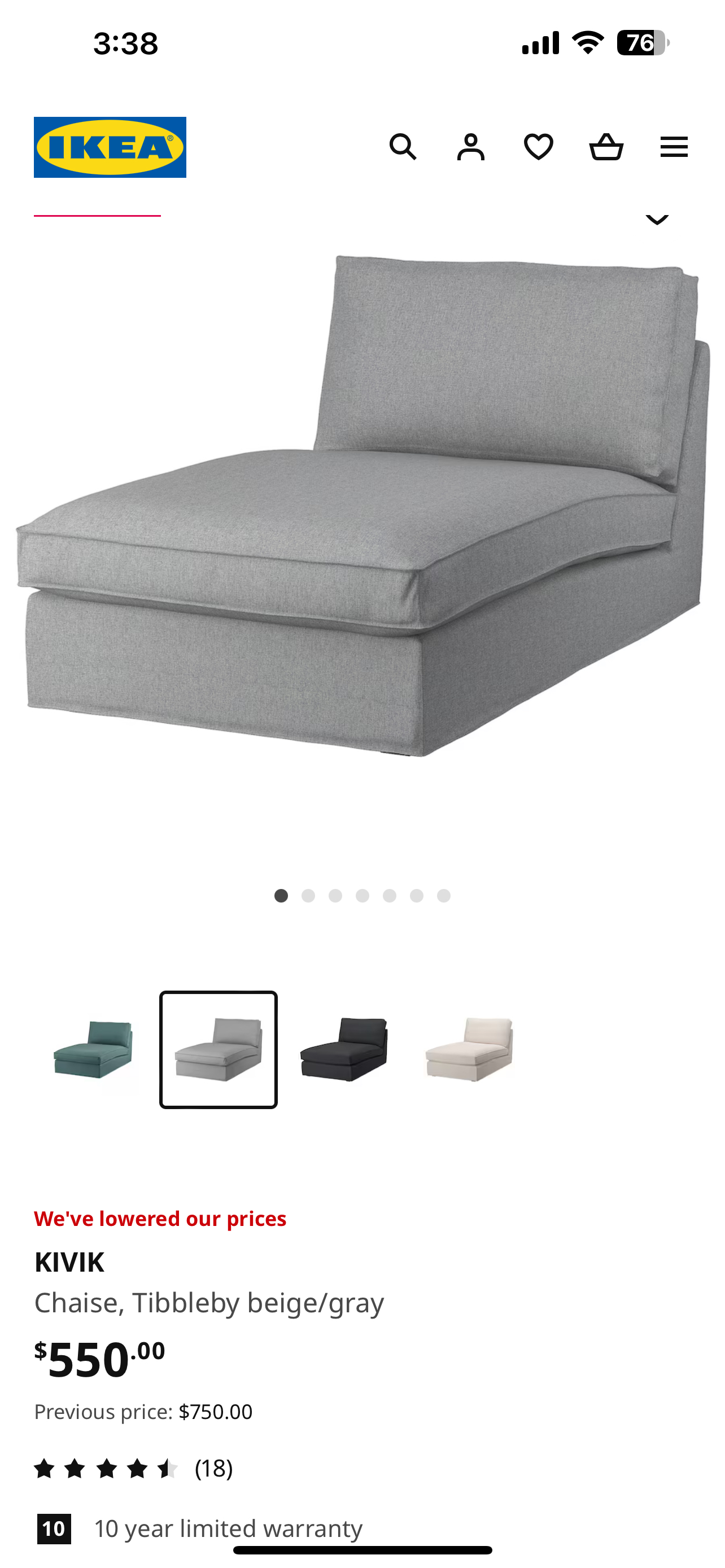Image resolution: width=725 pixels, height=1568 pixels.
Task: Open the account profile icon
Action: (470, 147)
